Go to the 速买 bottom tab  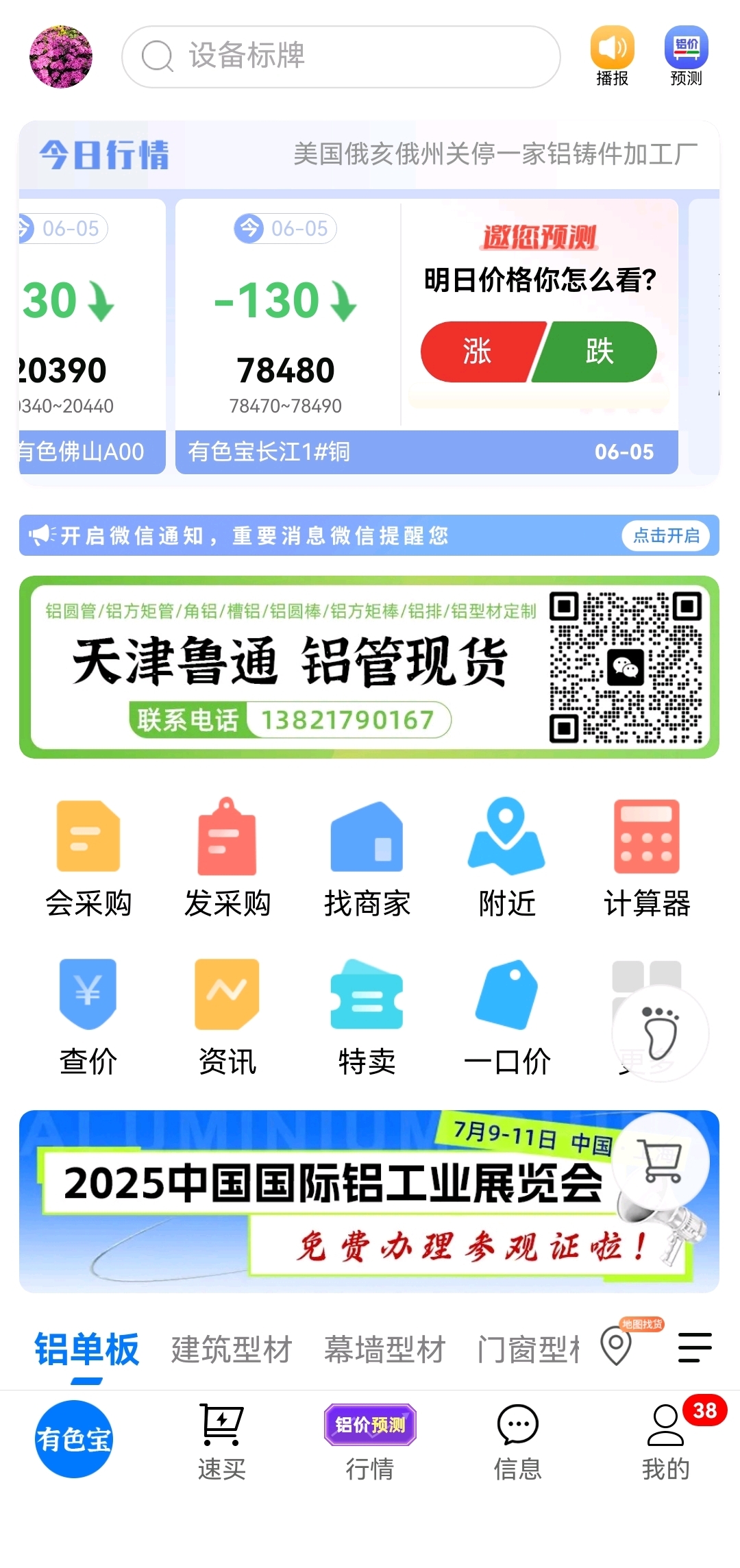pos(221,1441)
